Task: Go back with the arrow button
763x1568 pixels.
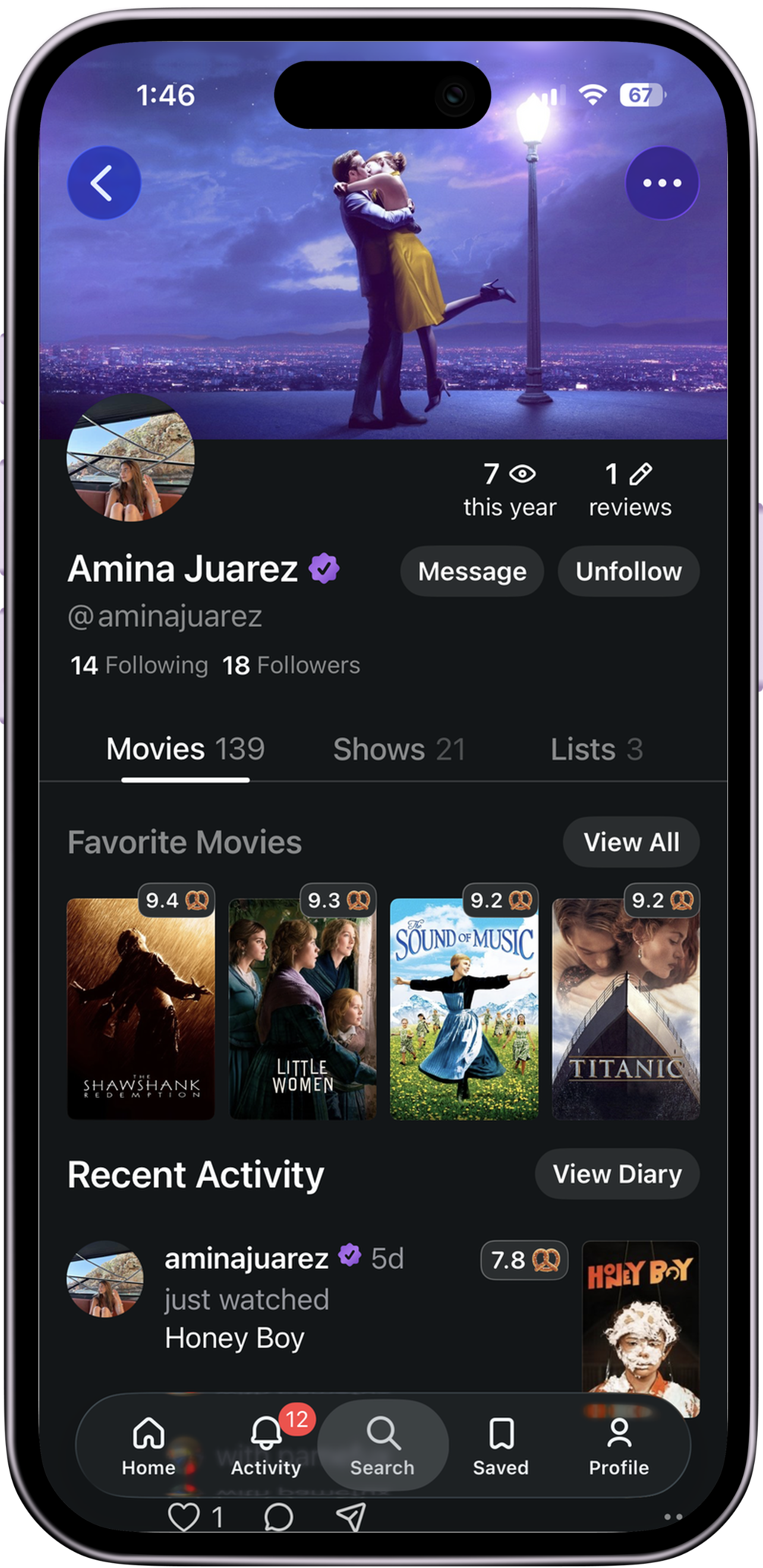Action: click(x=104, y=182)
